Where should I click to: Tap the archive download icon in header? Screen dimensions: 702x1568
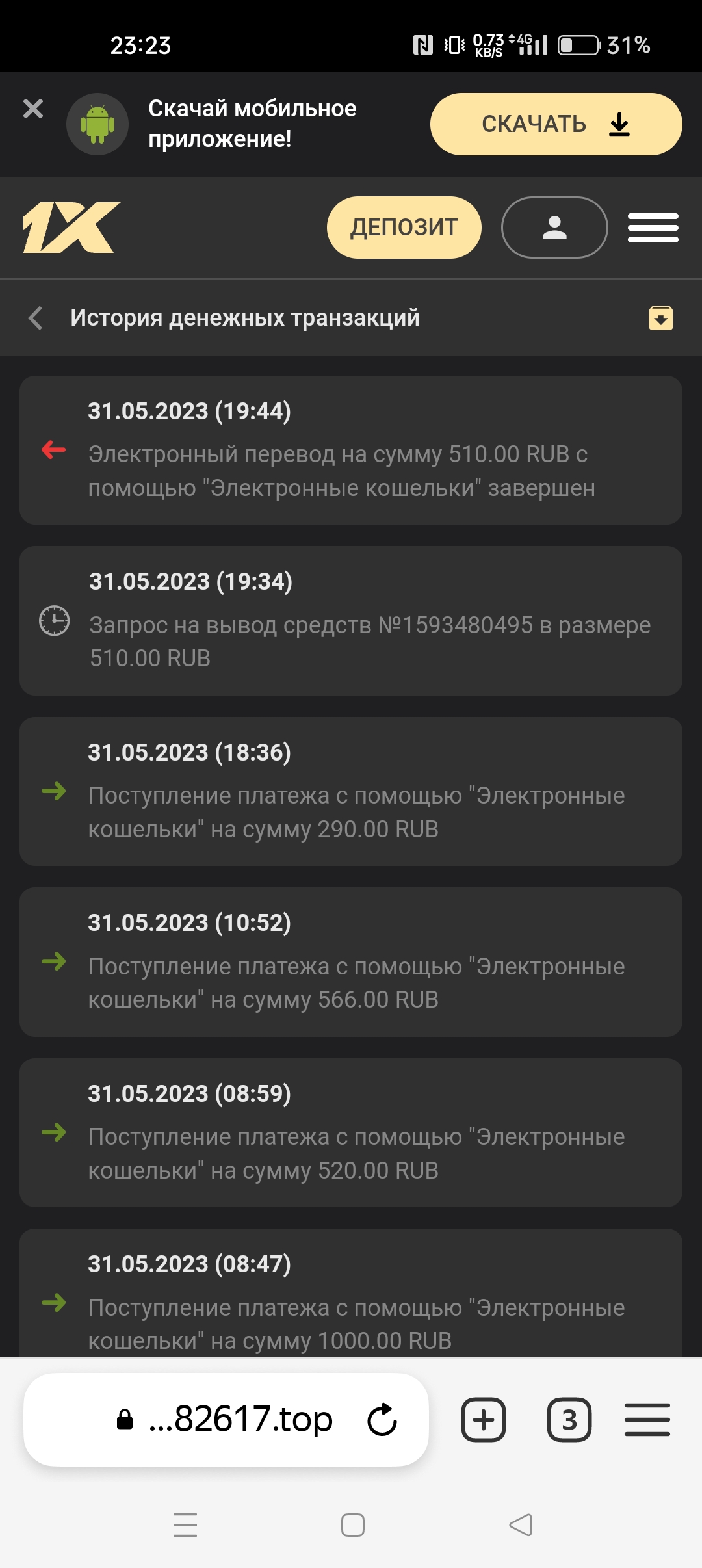[660, 318]
